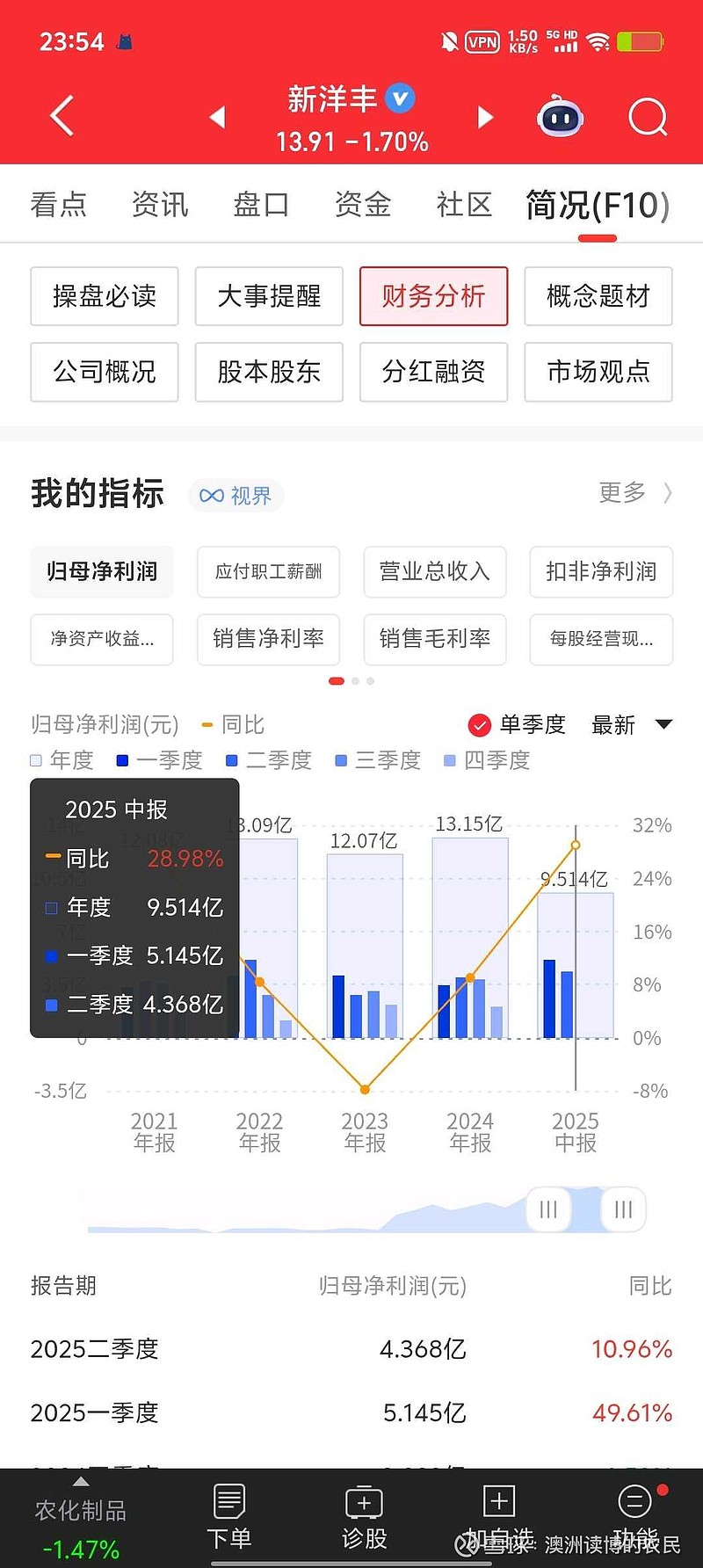This screenshot has height=1568, width=703.
Task: Toggle the 单季度 checkbox
Action: pos(480,724)
